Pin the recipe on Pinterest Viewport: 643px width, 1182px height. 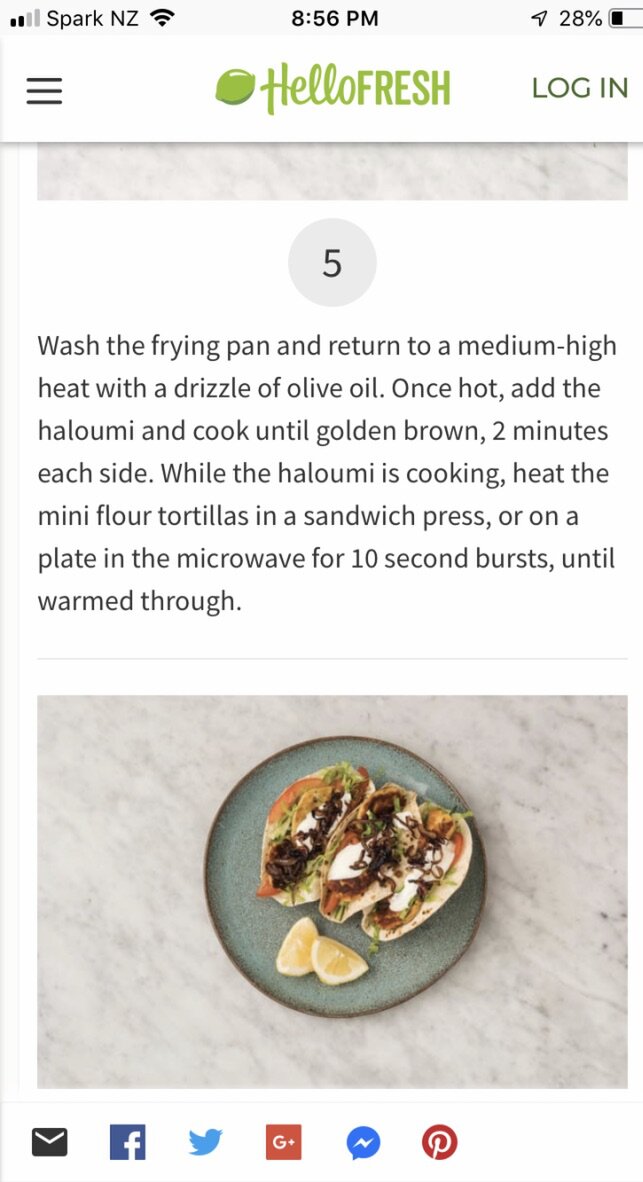tap(439, 1141)
